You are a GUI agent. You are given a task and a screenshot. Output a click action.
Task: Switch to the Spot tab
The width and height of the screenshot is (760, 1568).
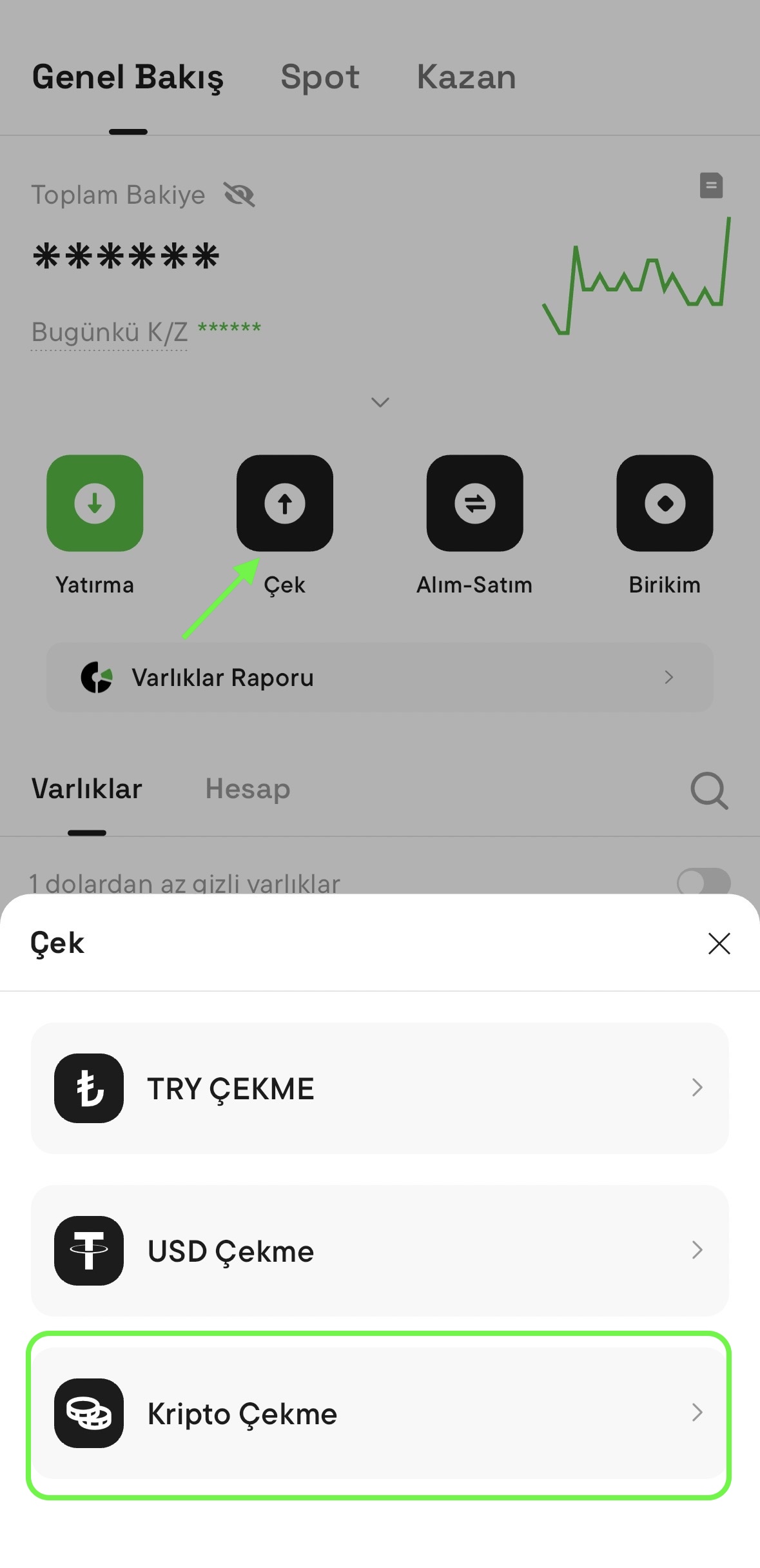tap(320, 77)
